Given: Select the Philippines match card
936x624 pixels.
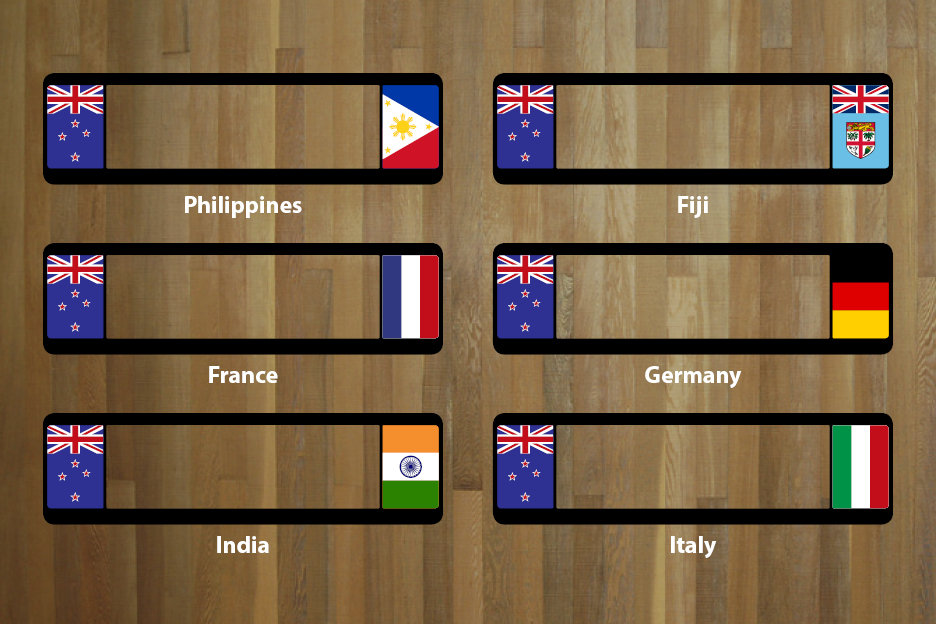Looking at the screenshot, I should pyautogui.click(x=242, y=128).
